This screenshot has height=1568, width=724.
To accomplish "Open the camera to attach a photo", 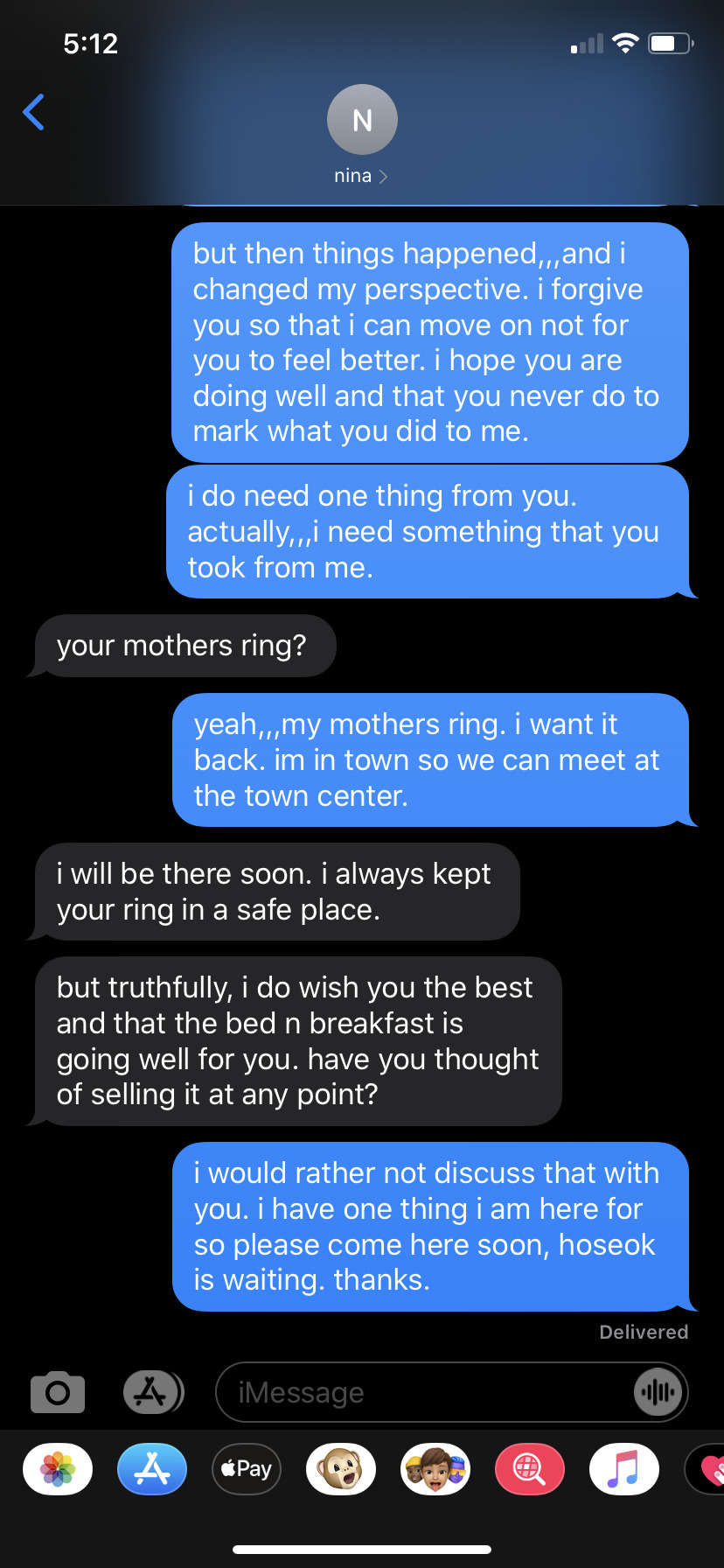I will [58, 1392].
